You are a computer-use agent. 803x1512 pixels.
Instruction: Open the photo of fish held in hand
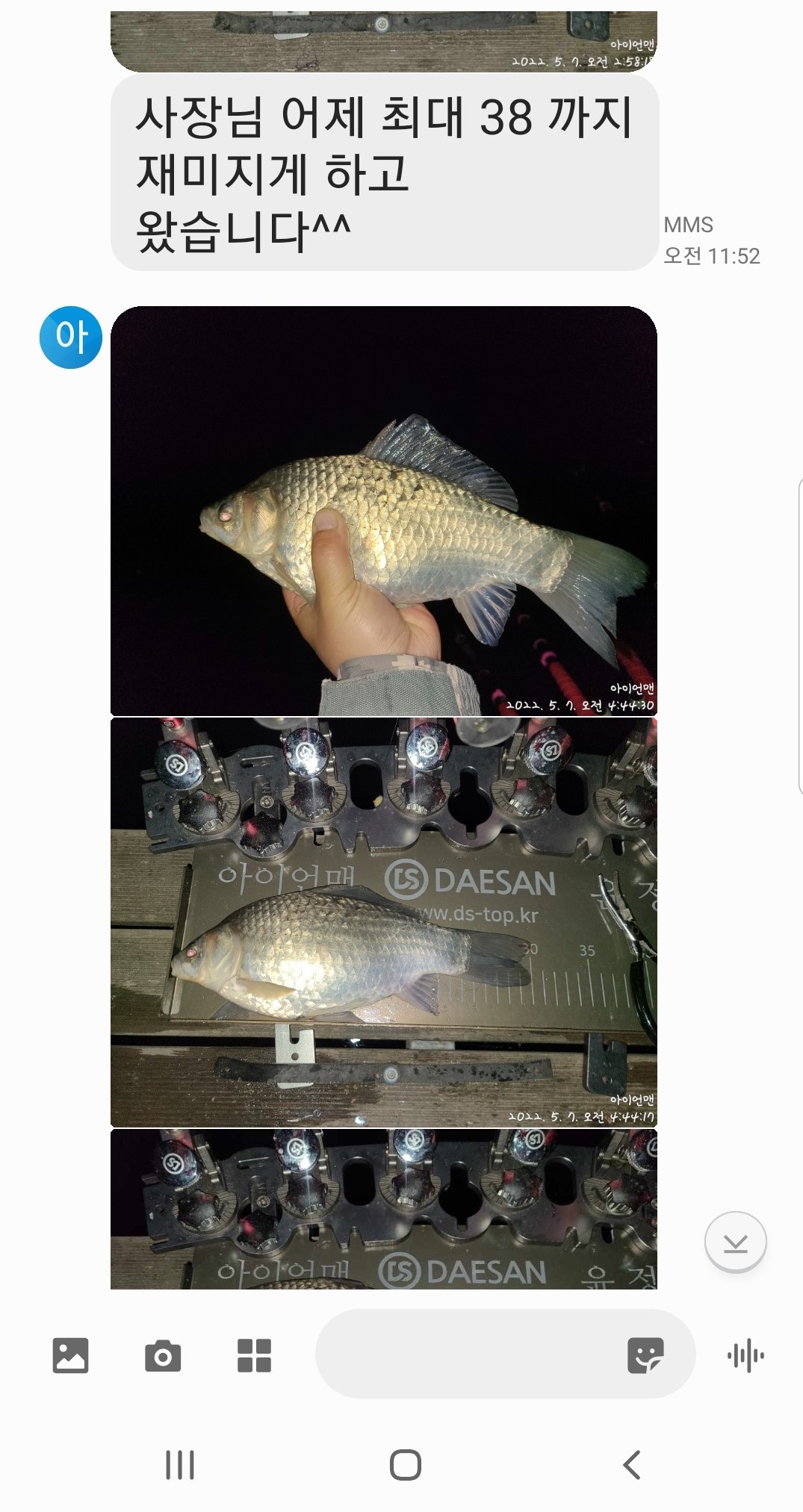(x=384, y=511)
